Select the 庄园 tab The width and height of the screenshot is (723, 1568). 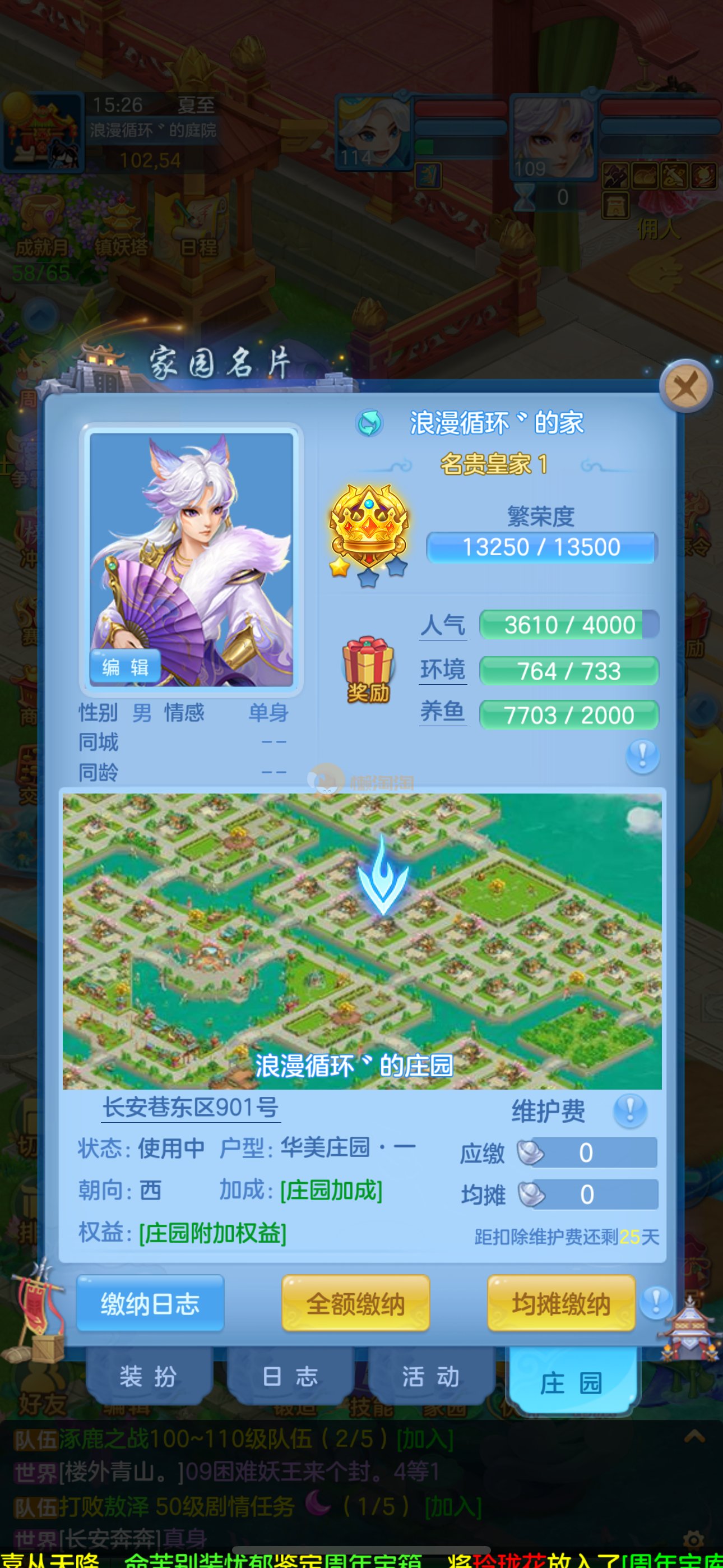571,1382
